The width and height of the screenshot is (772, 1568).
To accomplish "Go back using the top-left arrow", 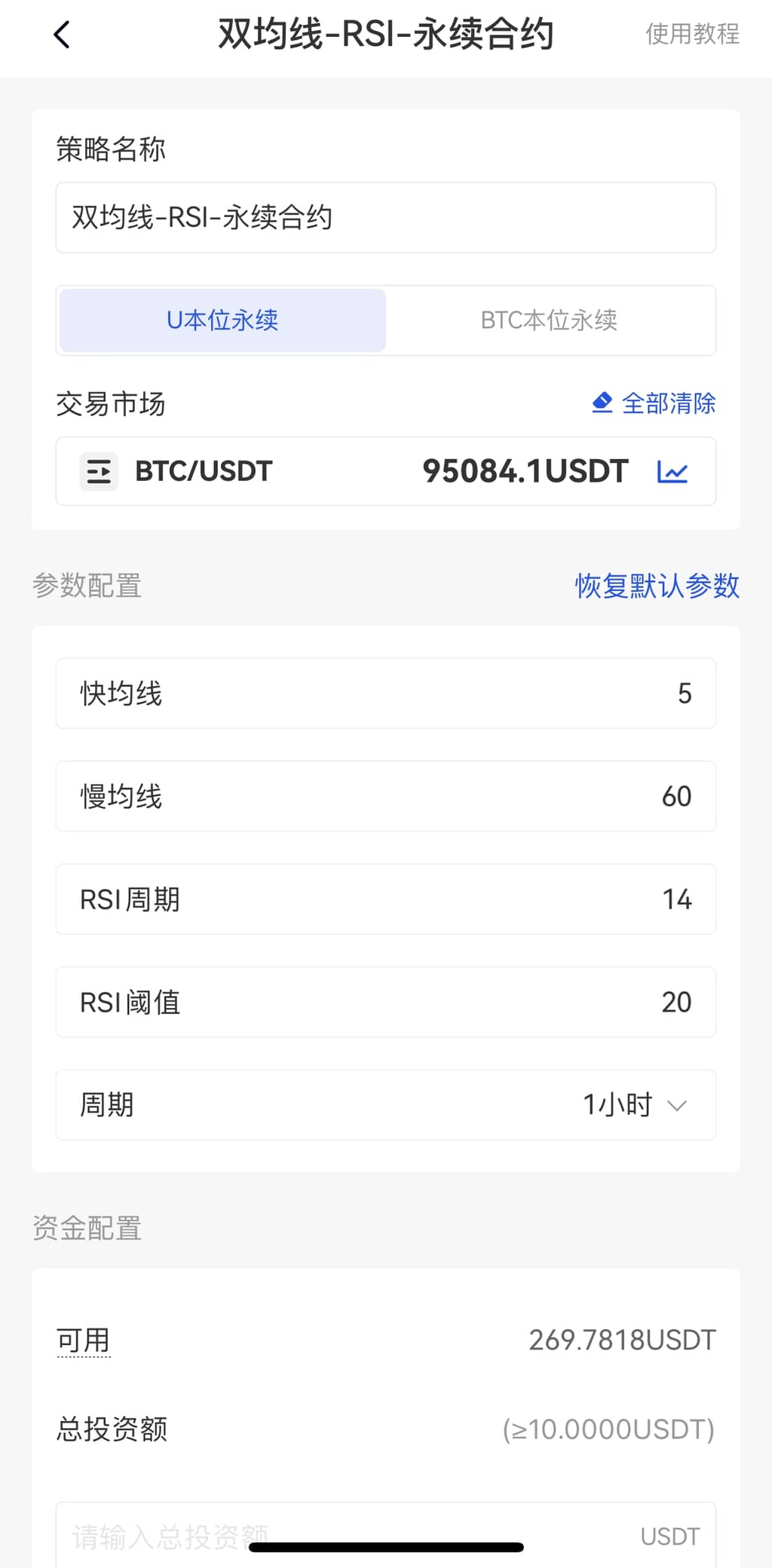I will coord(62,35).
